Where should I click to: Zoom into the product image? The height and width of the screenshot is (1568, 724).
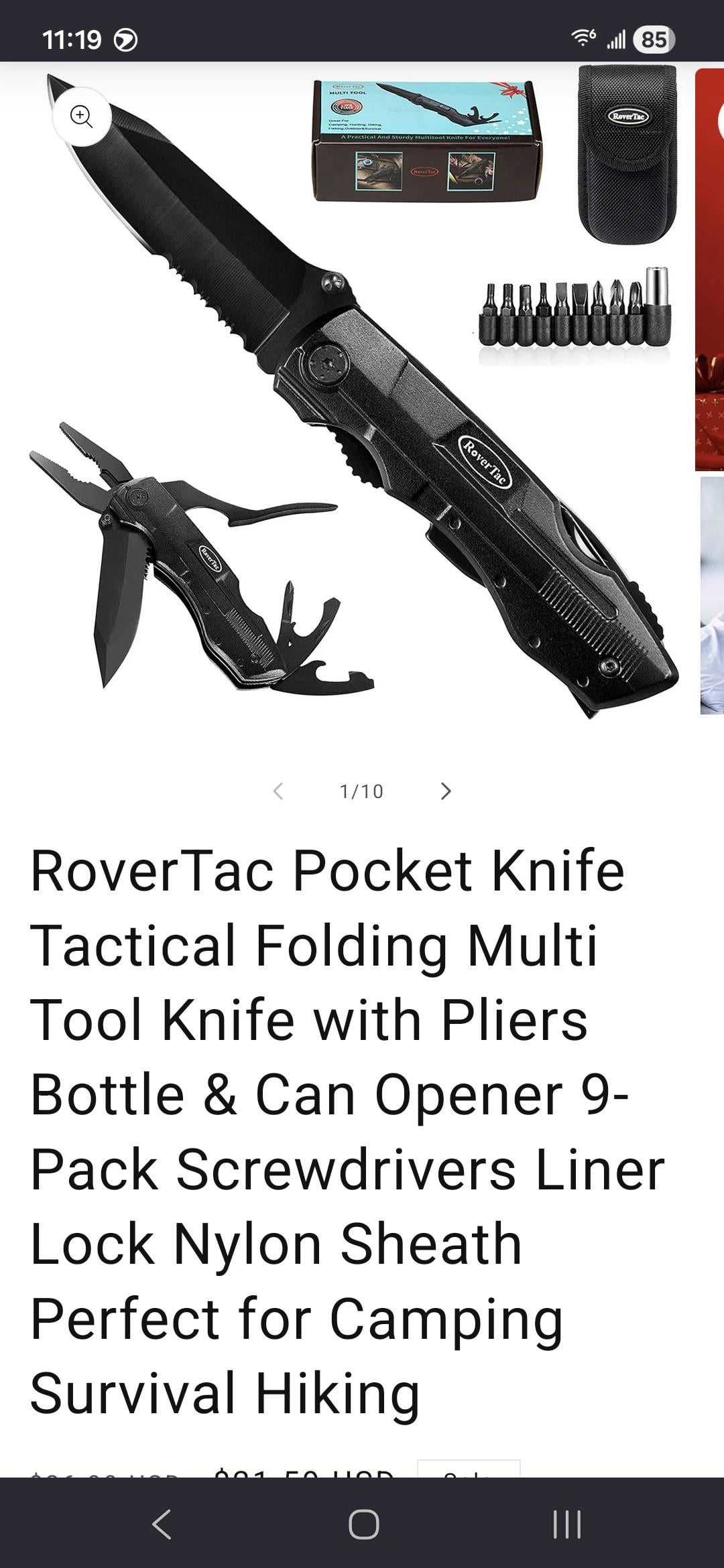tap(81, 117)
